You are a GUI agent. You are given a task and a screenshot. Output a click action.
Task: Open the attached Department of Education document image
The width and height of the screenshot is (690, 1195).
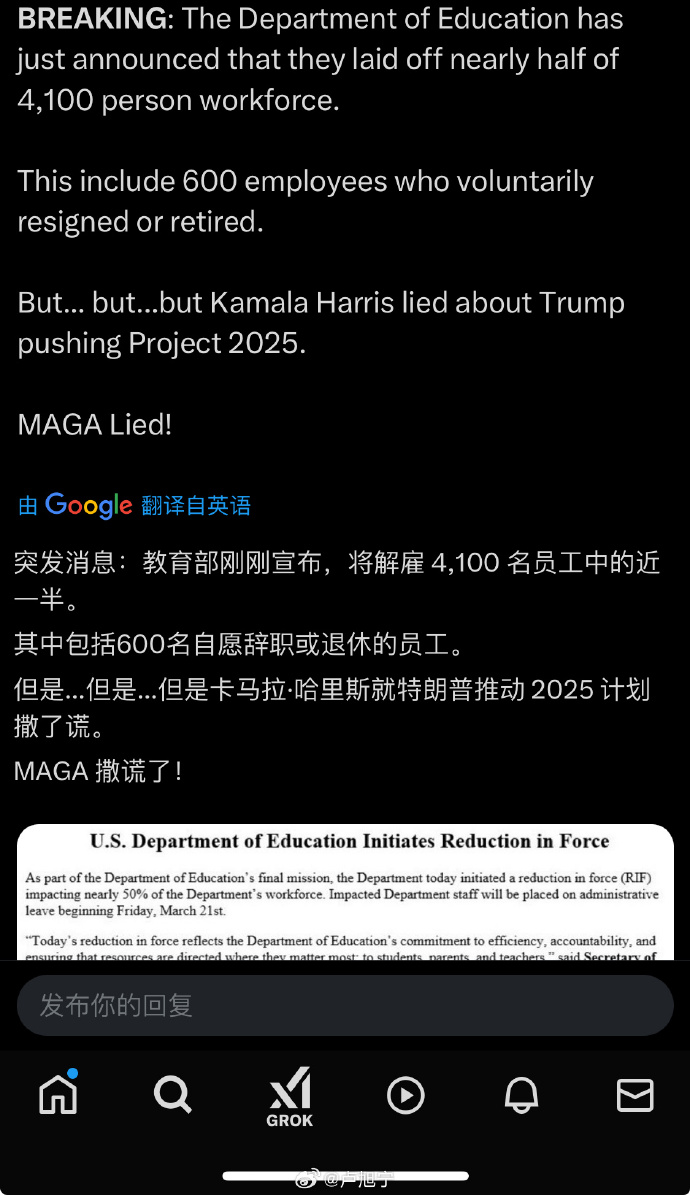pos(345,892)
